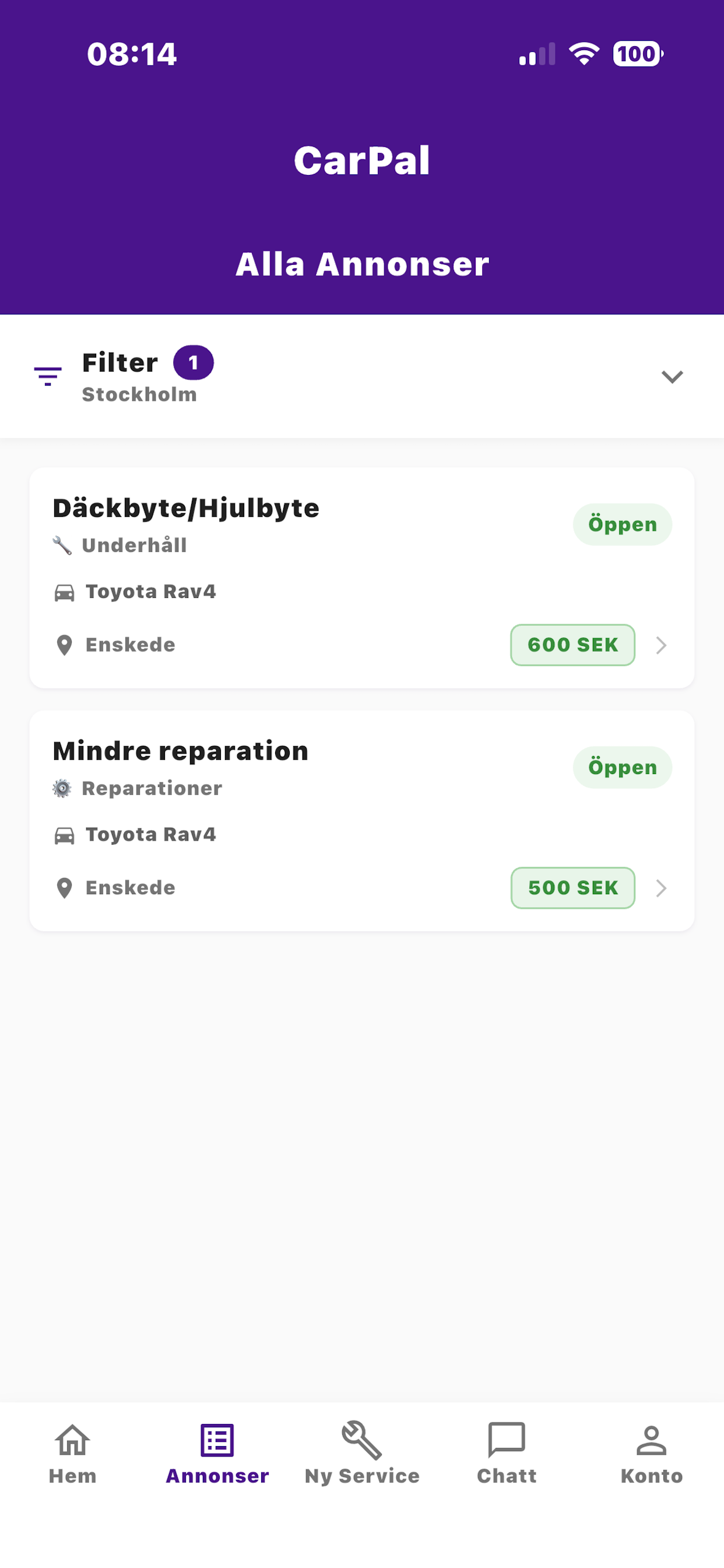724x1568 pixels.
Task: Open the Konto tab
Action: point(651,1454)
